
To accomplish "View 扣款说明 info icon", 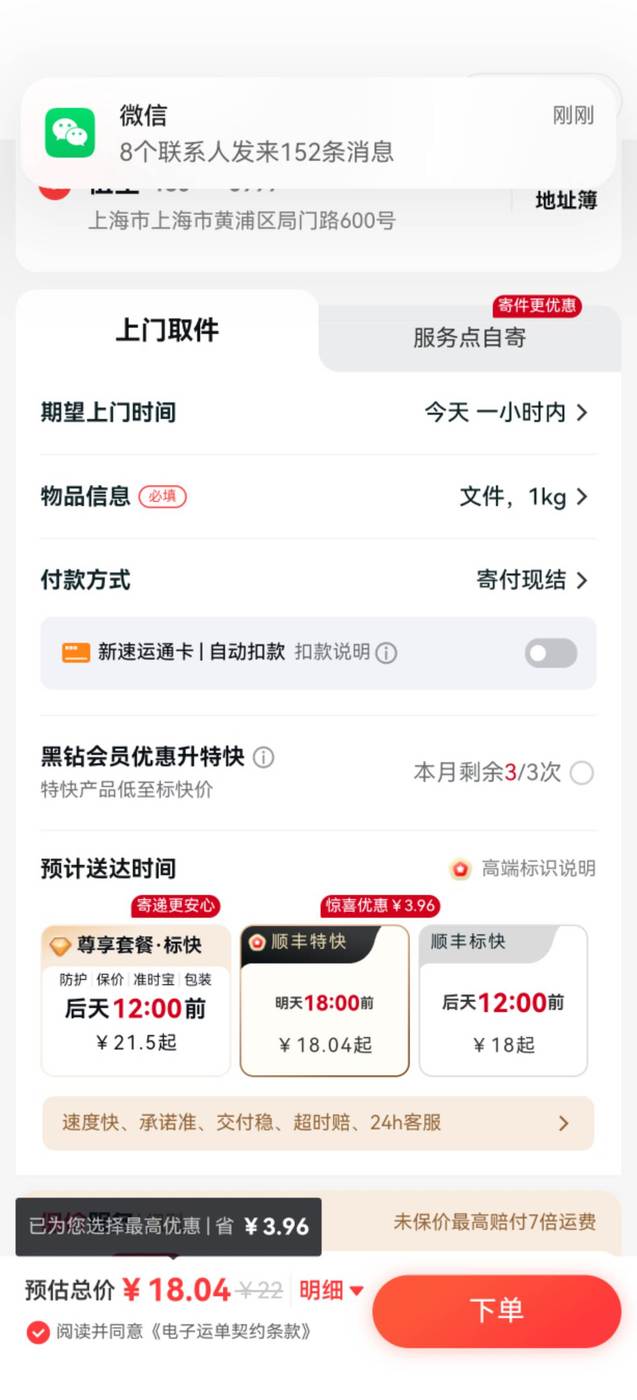I will (x=386, y=653).
